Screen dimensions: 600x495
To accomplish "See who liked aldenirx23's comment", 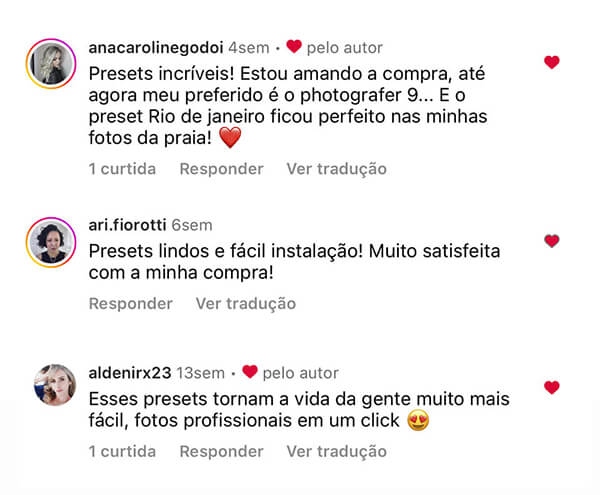I will (122, 452).
